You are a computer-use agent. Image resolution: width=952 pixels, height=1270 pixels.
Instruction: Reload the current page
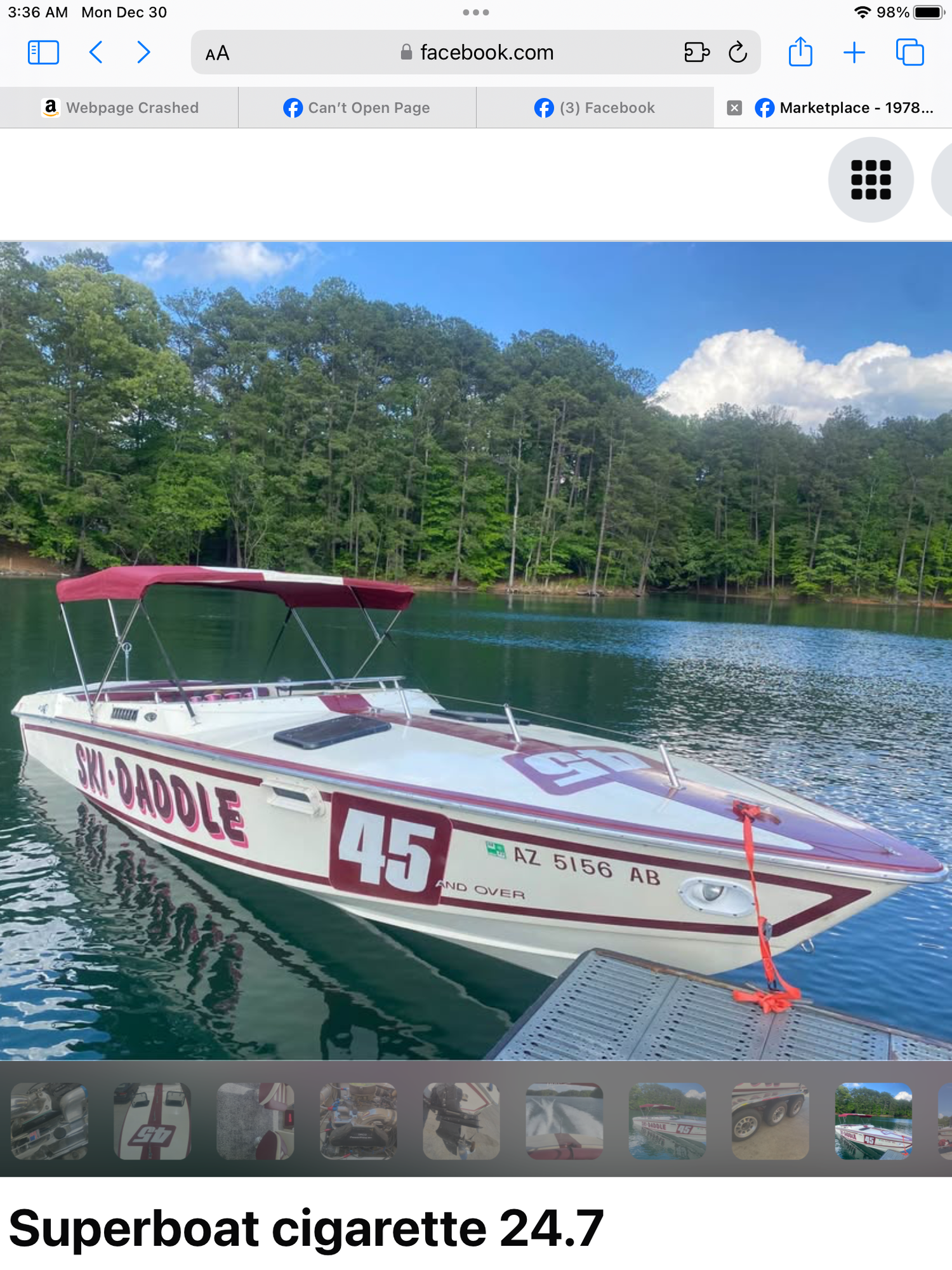(737, 52)
